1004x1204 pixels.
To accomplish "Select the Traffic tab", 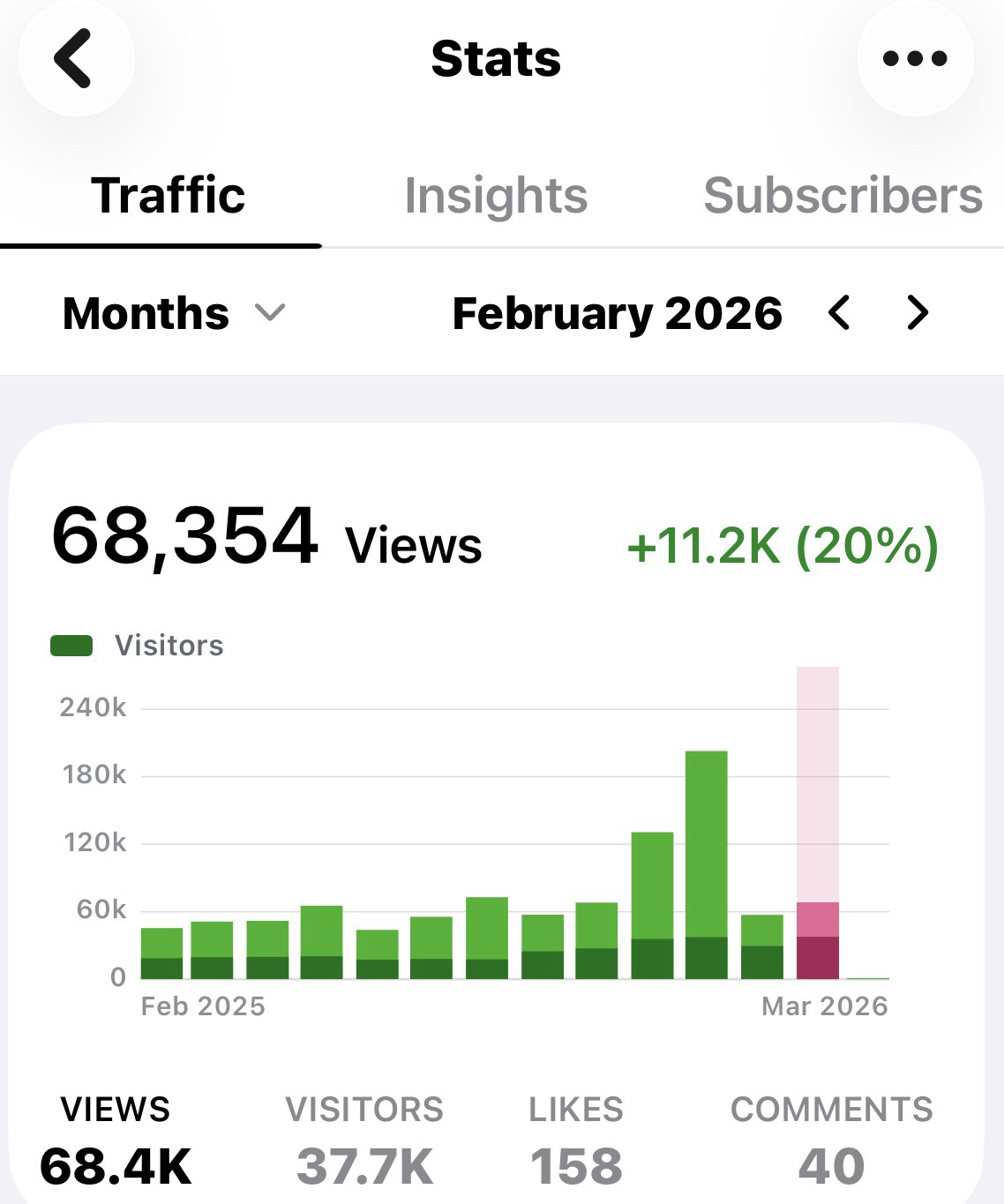I will 168,196.
